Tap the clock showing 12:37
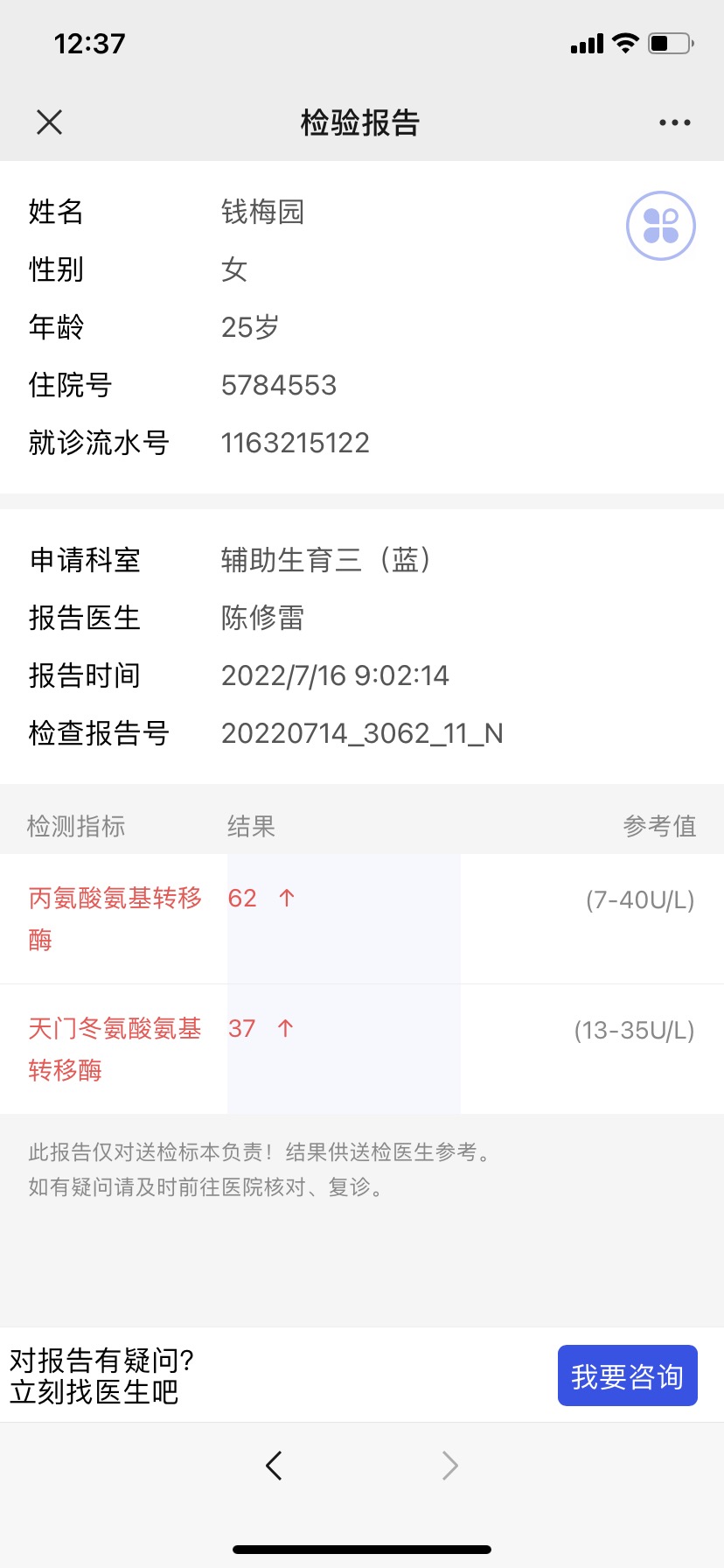 [87, 41]
